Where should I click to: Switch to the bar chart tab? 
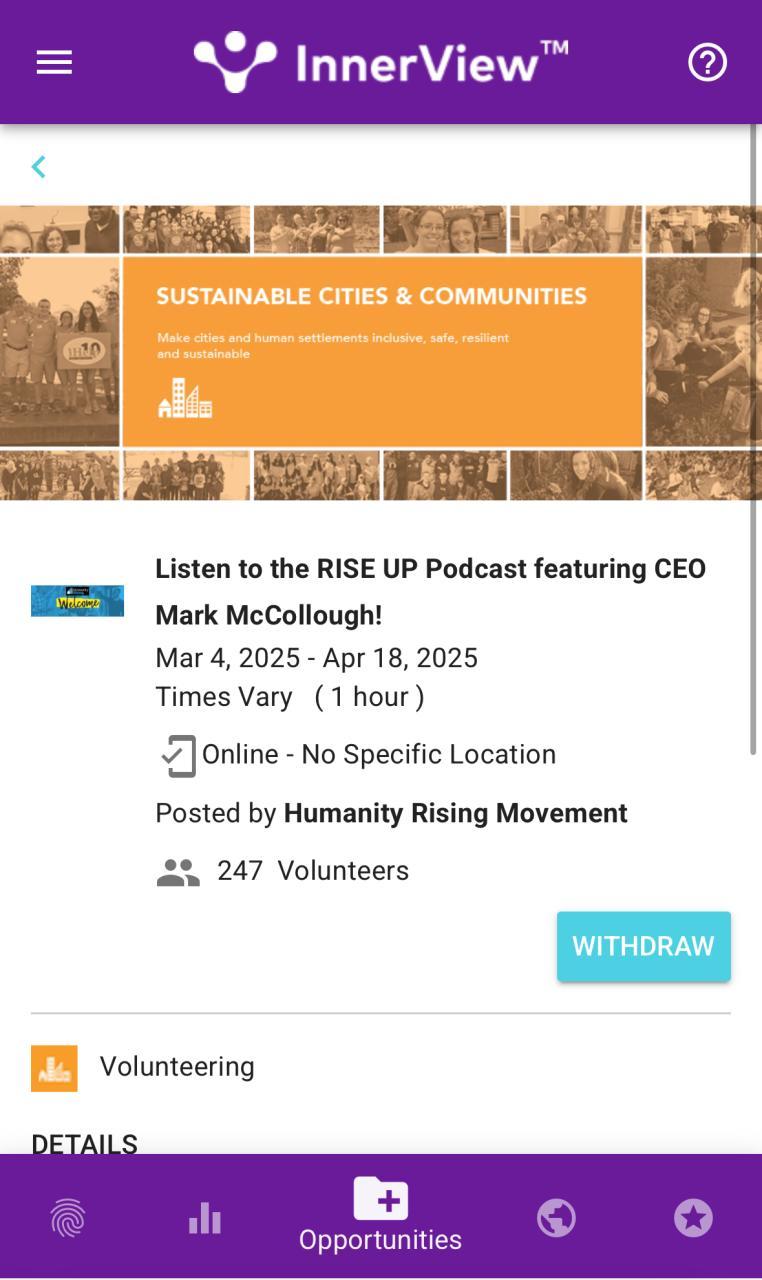click(x=205, y=1218)
